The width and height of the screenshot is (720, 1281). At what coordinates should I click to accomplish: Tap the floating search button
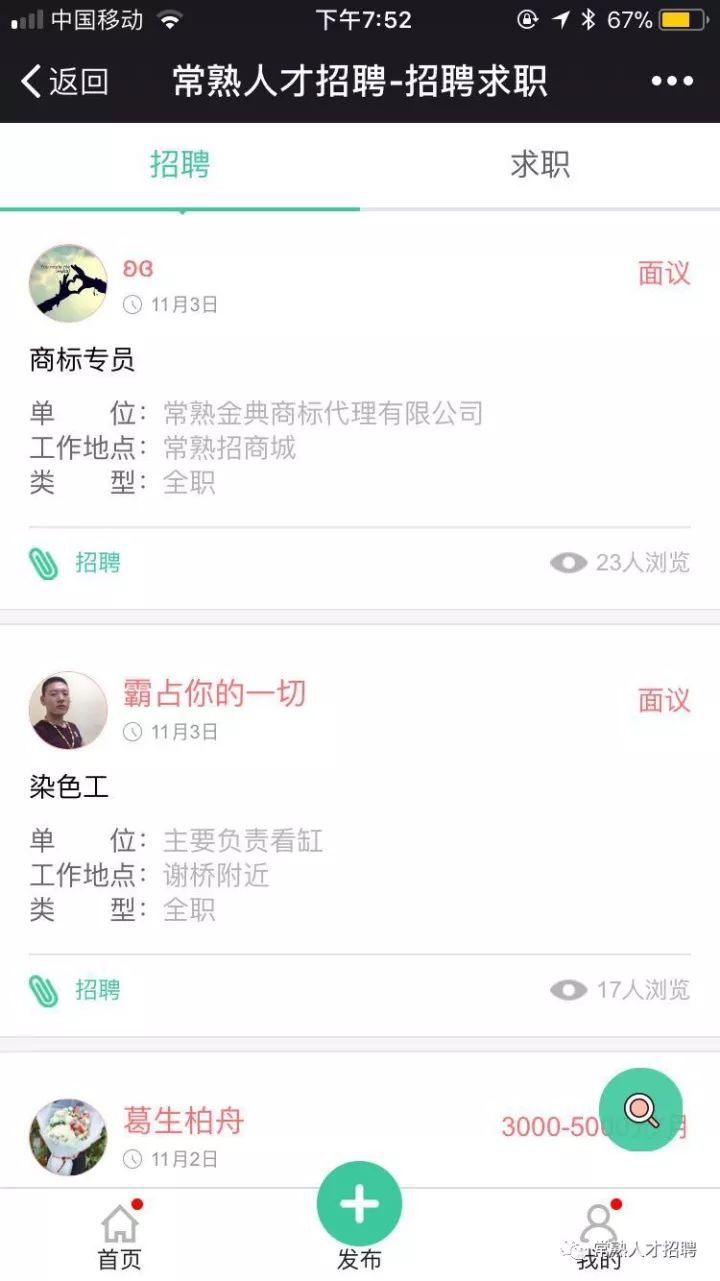(641, 1109)
